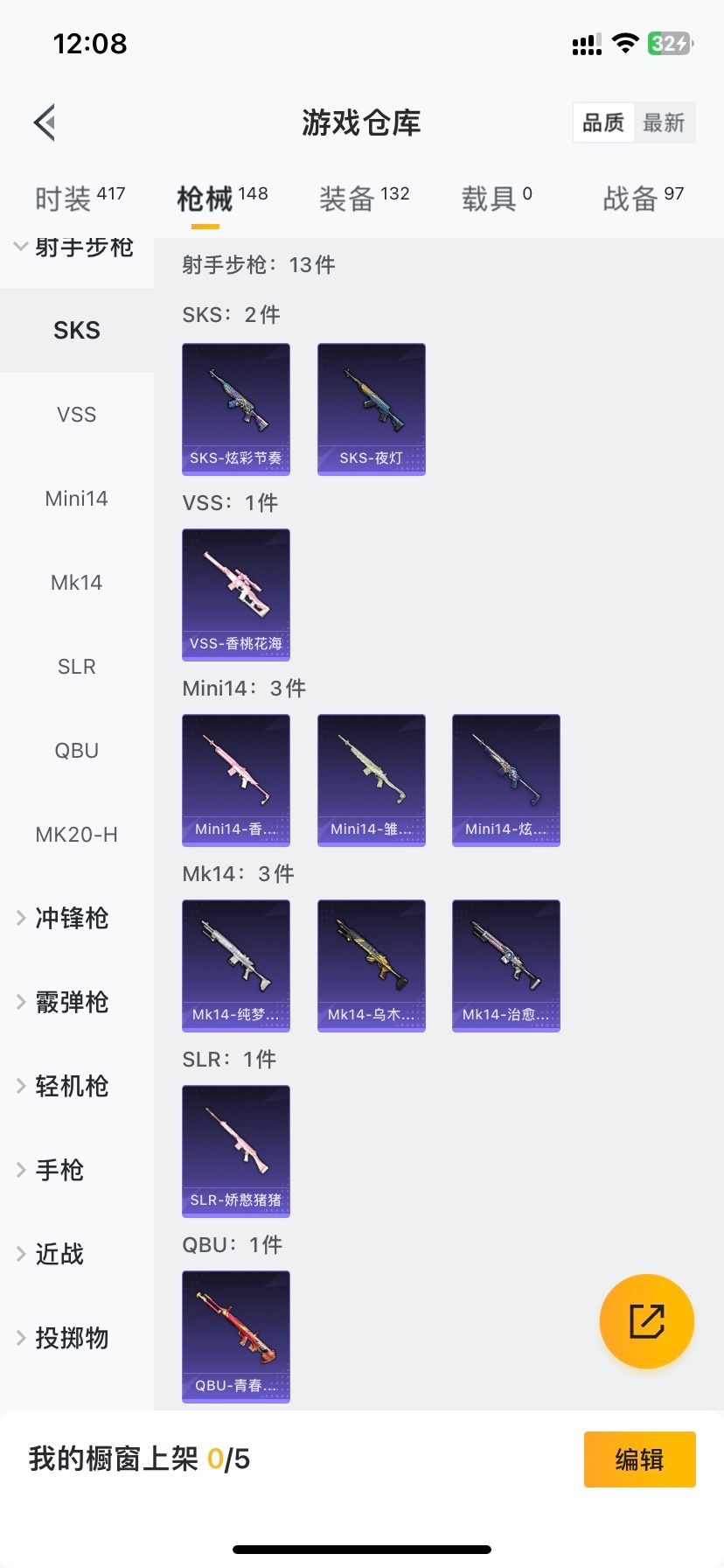This screenshot has width=724, height=1568.
Task: Switch to the 装备 tab
Action: click(x=364, y=199)
